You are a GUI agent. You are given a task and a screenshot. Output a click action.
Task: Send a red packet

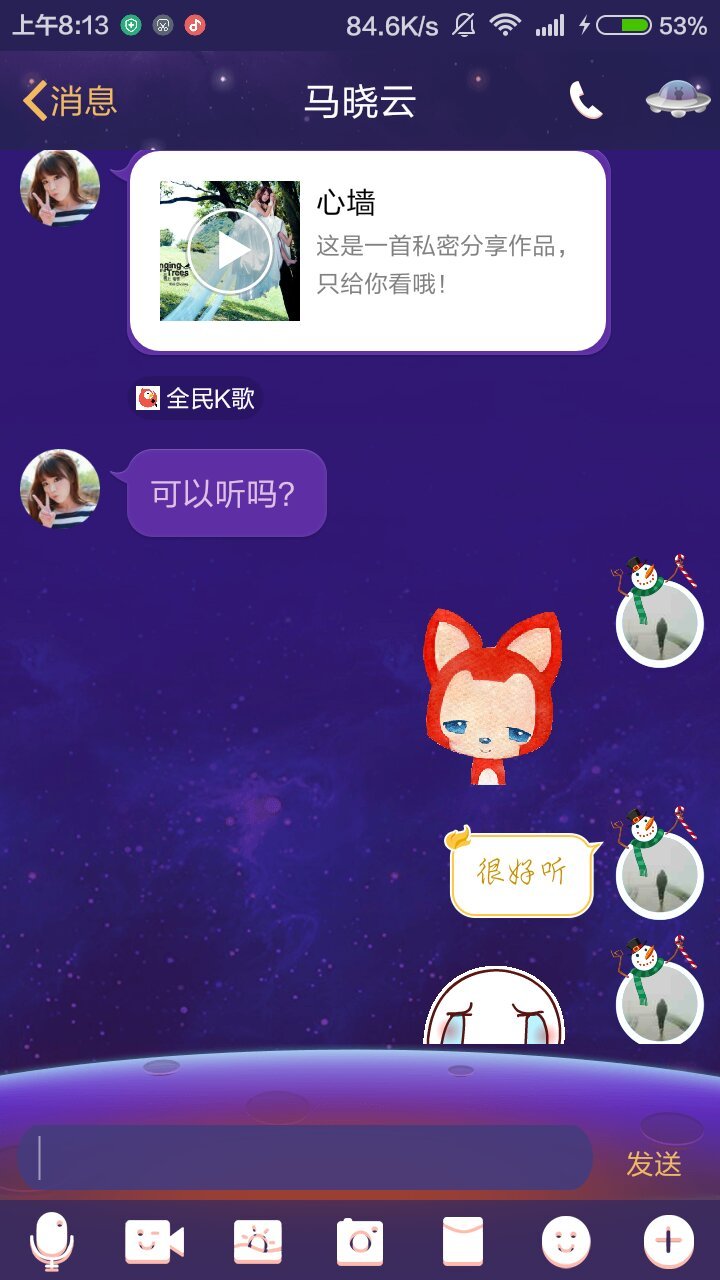click(x=463, y=1242)
